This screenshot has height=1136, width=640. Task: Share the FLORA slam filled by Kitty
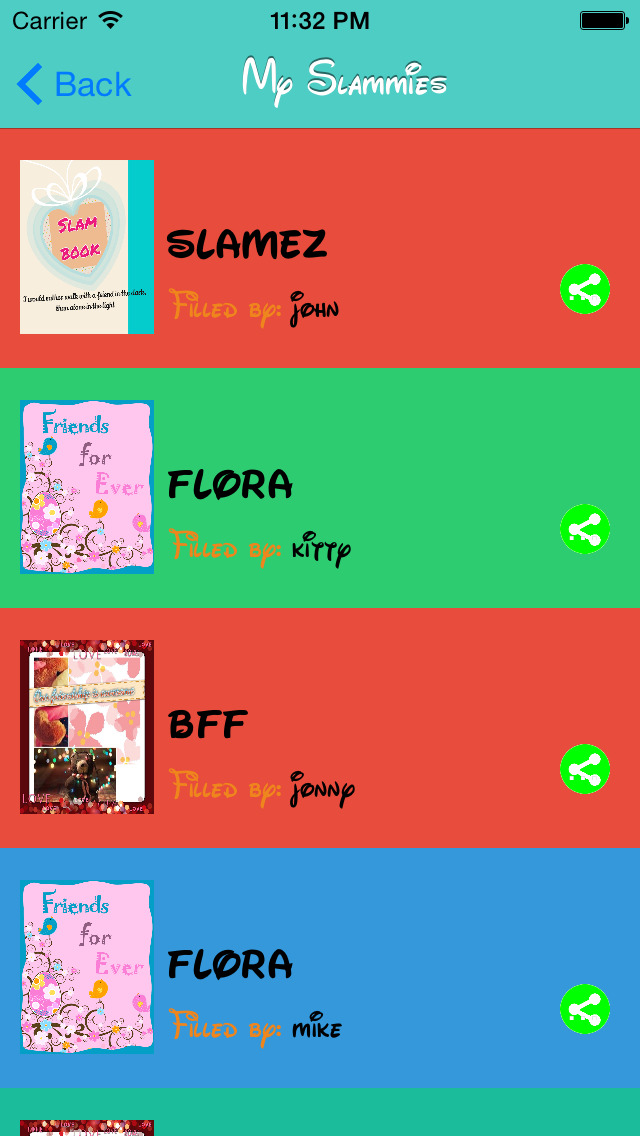coord(585,529)
